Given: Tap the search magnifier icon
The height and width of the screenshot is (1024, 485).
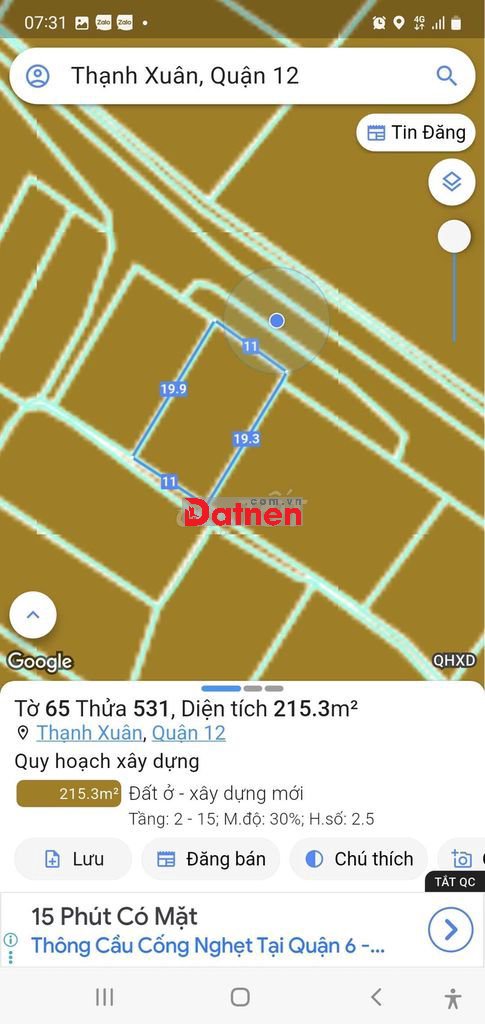Looking at the screenshot, I should point(446,76).
